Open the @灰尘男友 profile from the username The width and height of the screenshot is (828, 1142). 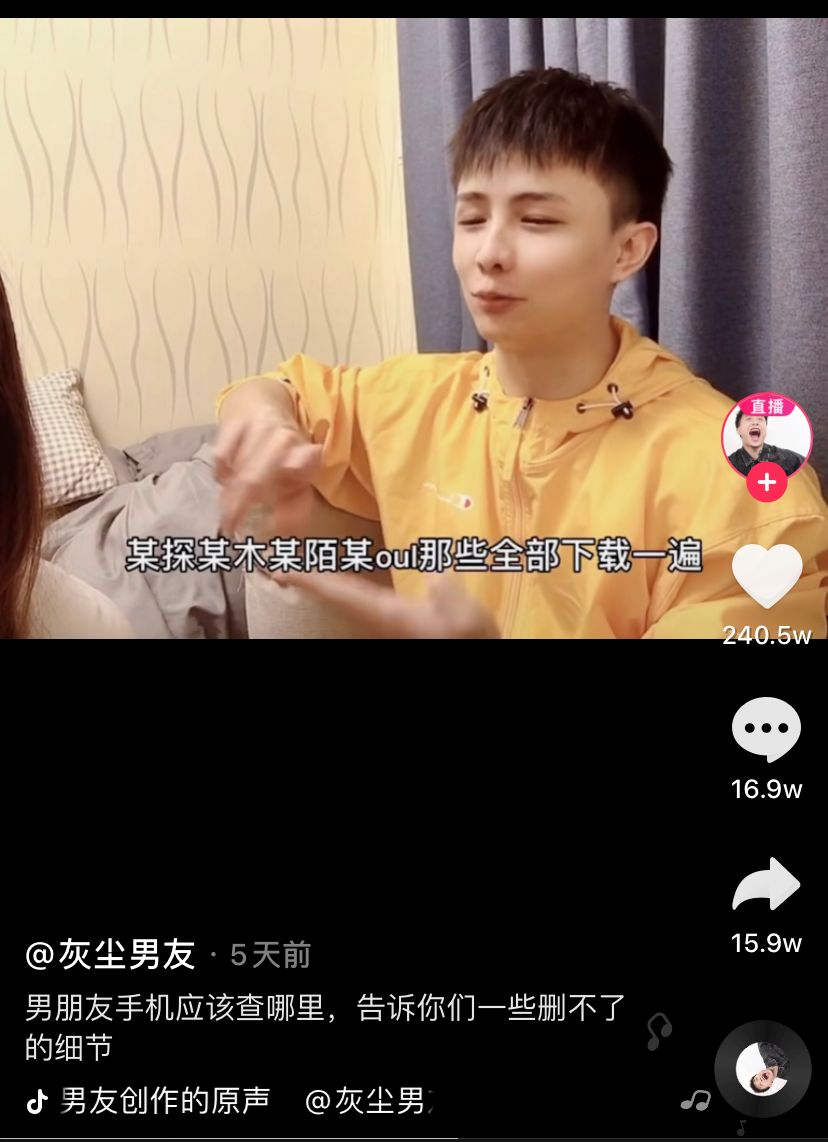pyautogui.click(x=110, y=955)
